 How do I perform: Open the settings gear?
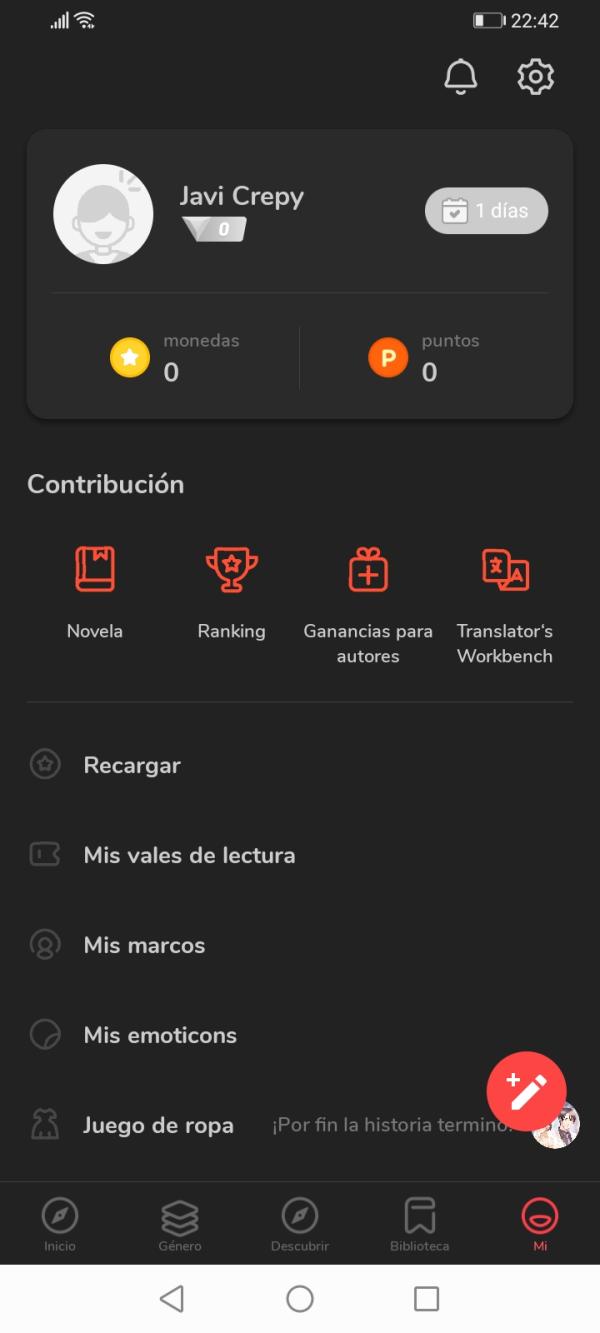click(535, 77)
